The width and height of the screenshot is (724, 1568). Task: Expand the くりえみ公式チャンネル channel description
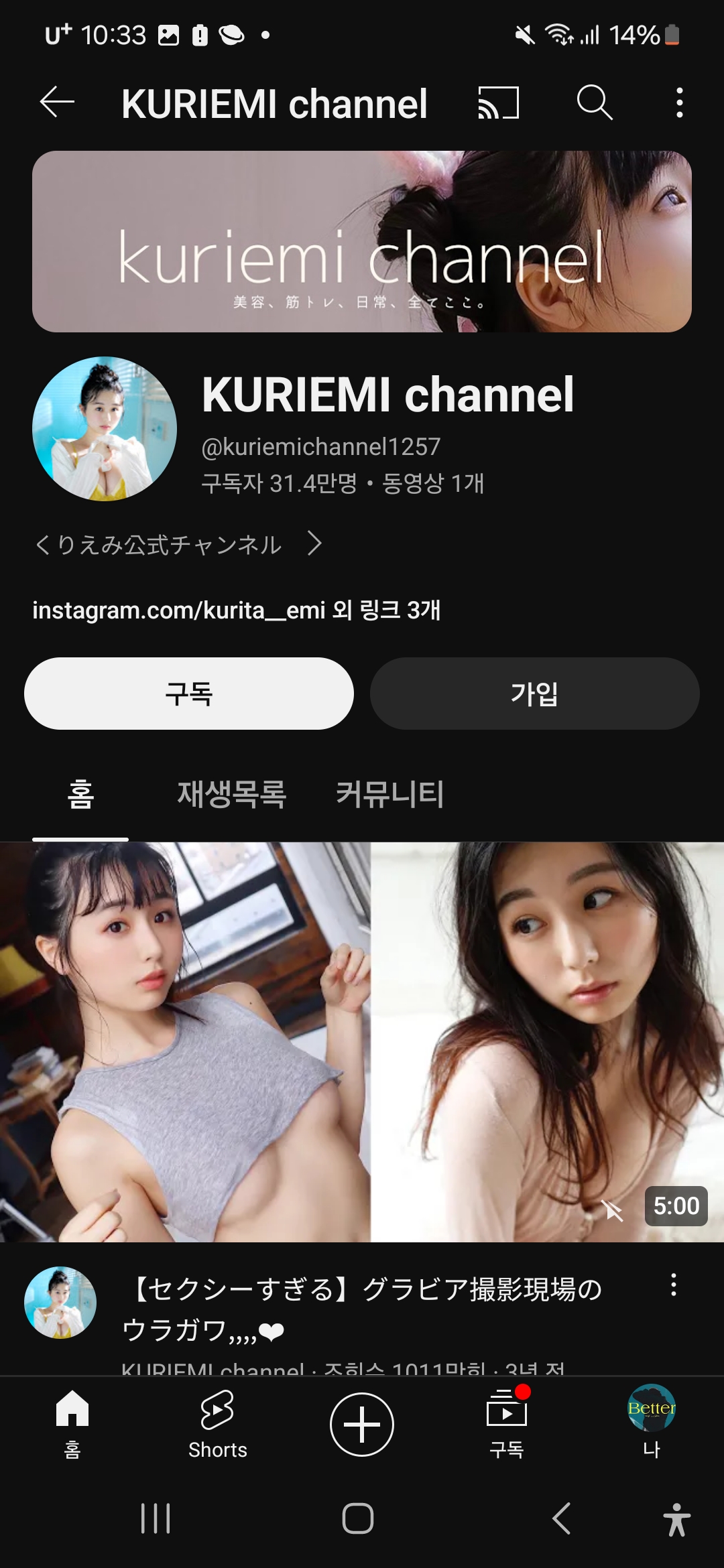point(178,545)
